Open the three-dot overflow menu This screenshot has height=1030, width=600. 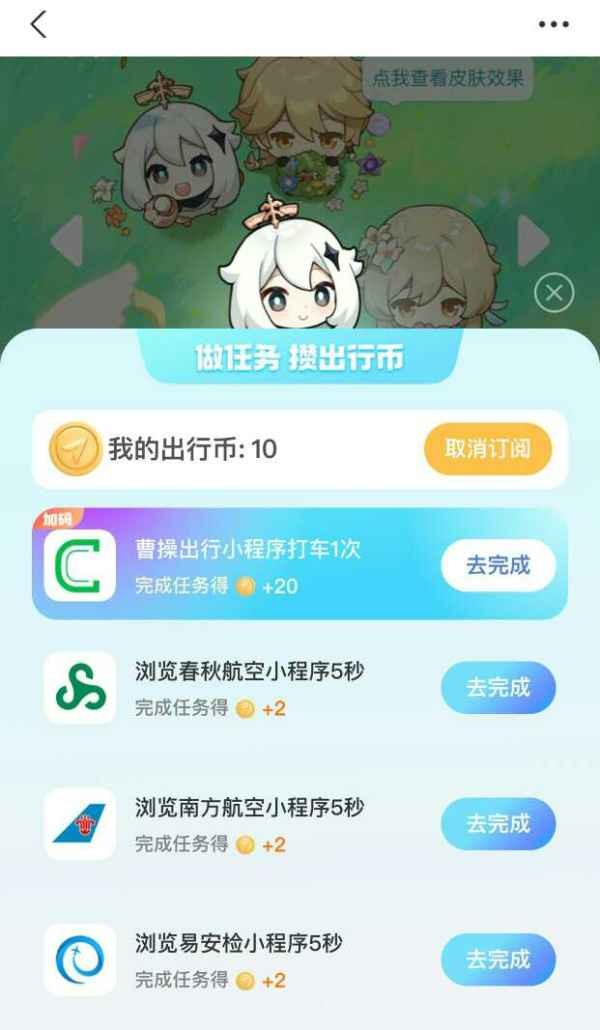click(x=553, y=25)
